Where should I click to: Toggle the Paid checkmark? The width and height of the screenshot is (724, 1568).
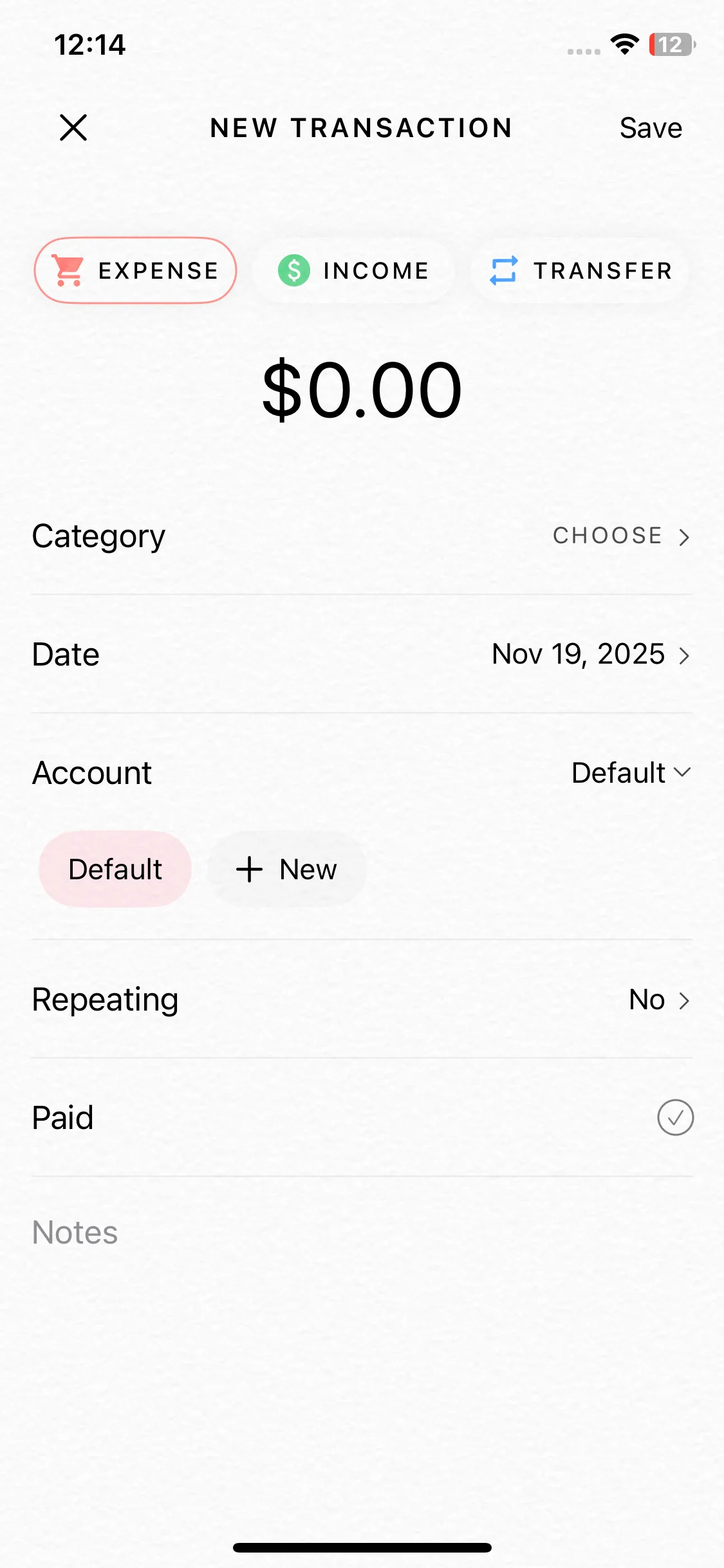coord(675,1117)
